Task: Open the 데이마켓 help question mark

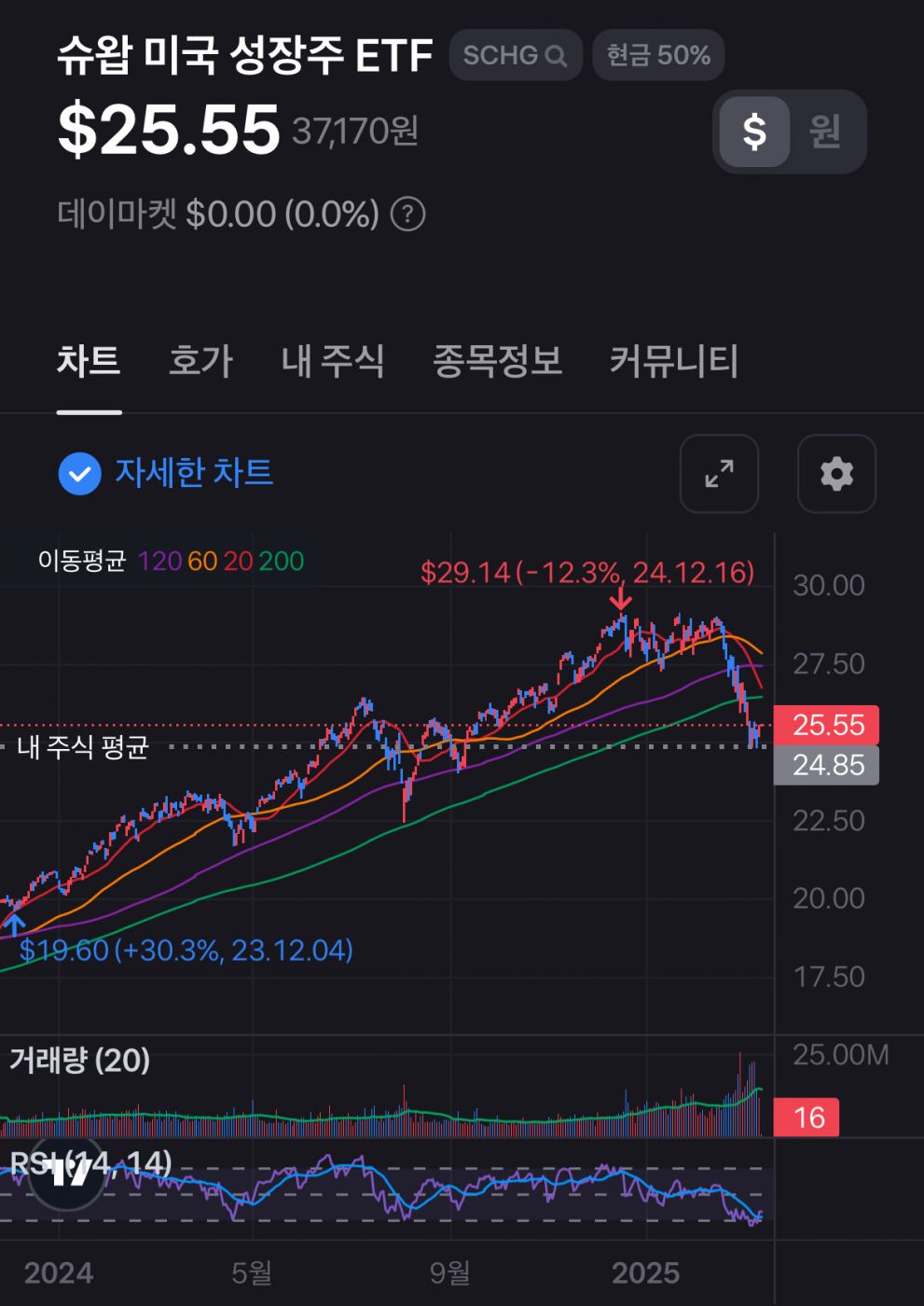Action: (407, 215)
